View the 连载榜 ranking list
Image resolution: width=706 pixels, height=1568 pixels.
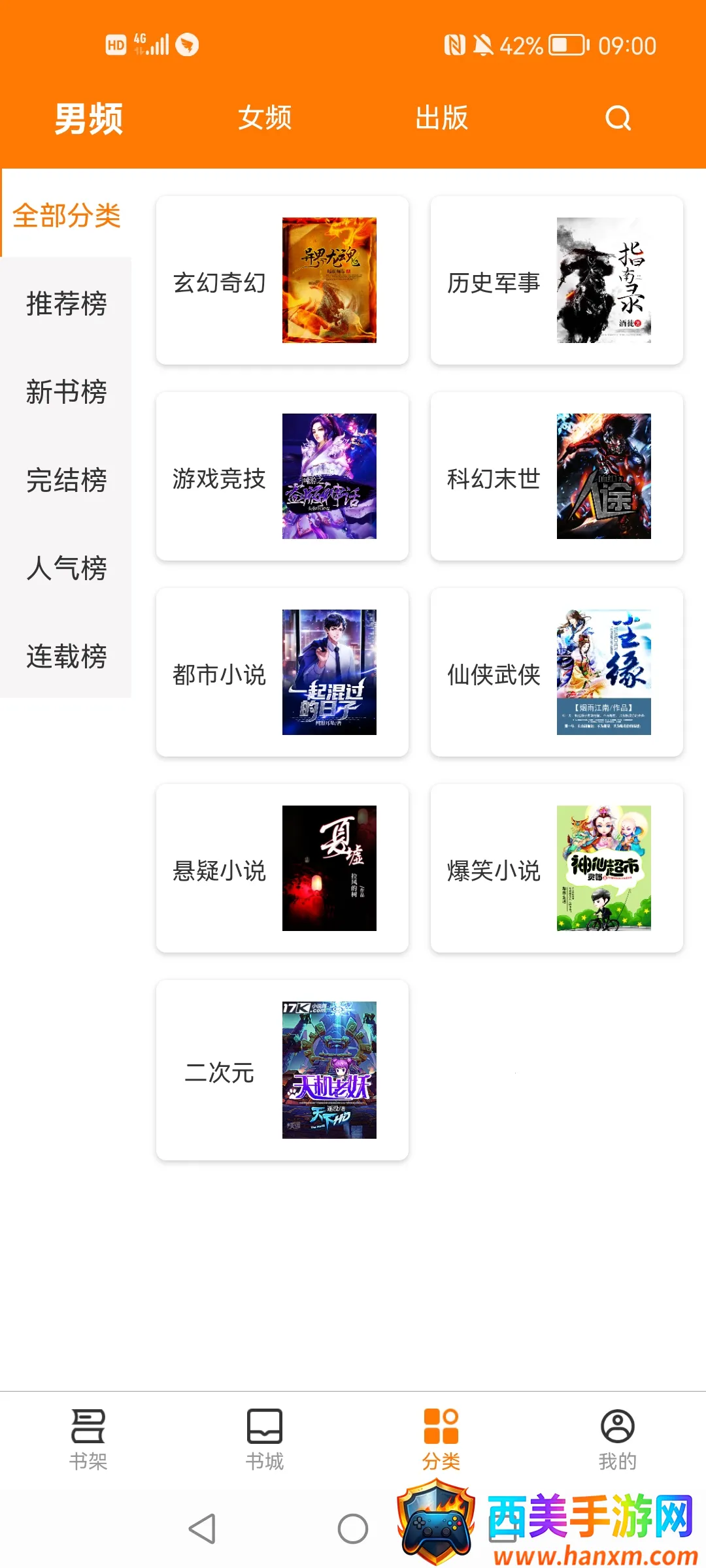click(66, 657)
